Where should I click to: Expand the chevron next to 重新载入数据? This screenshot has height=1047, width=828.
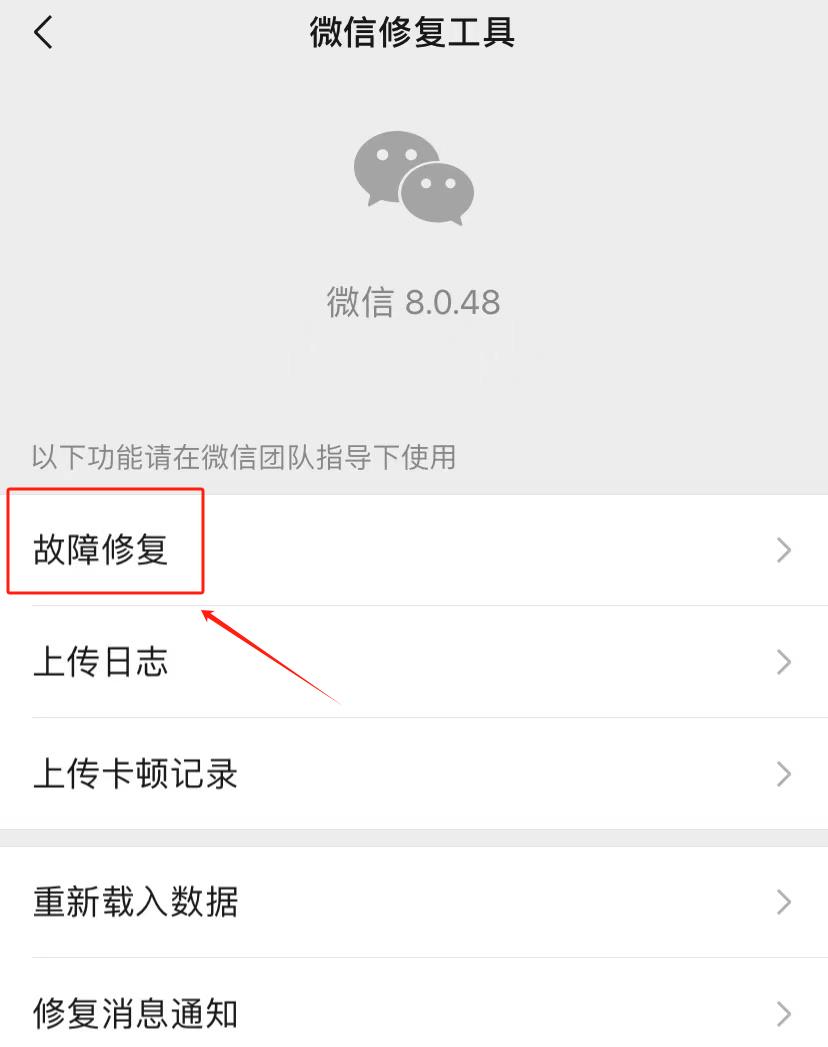pos(784,903)
